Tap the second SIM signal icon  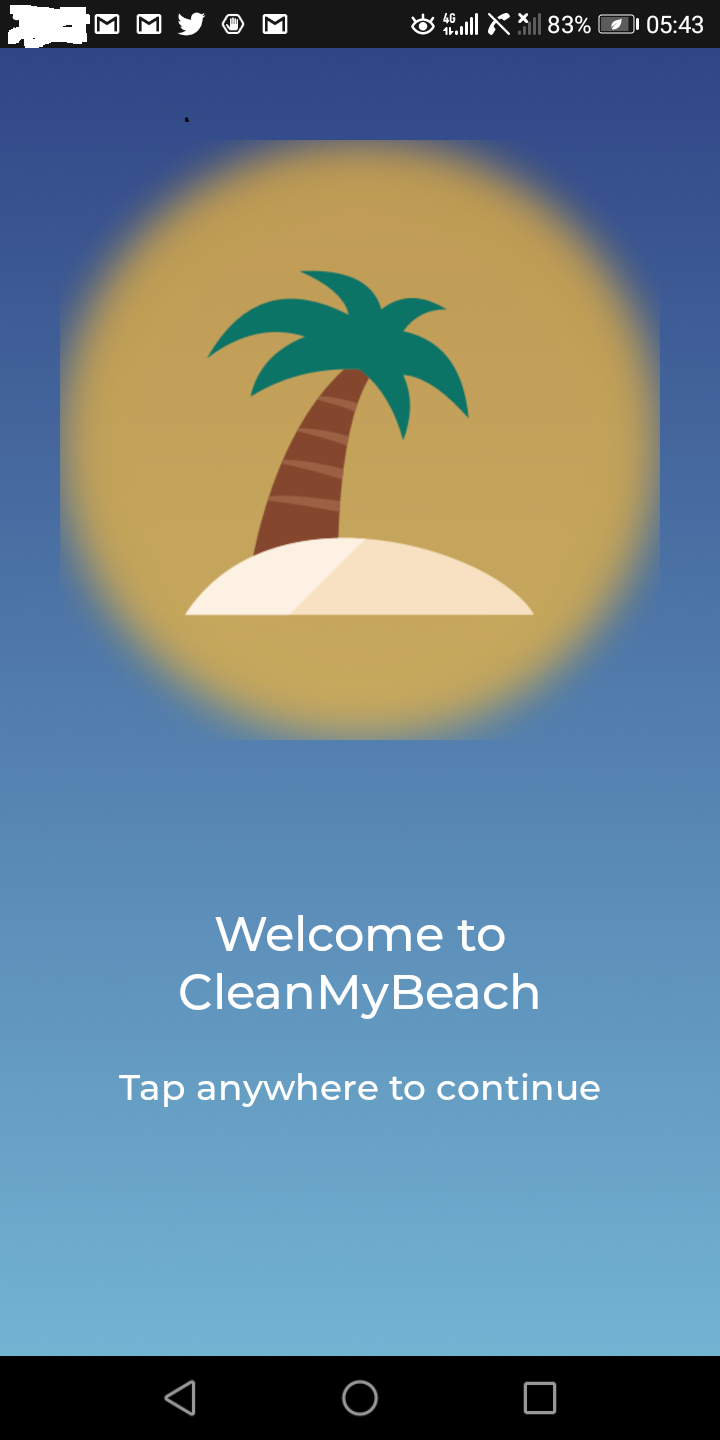tap(530, 24)
